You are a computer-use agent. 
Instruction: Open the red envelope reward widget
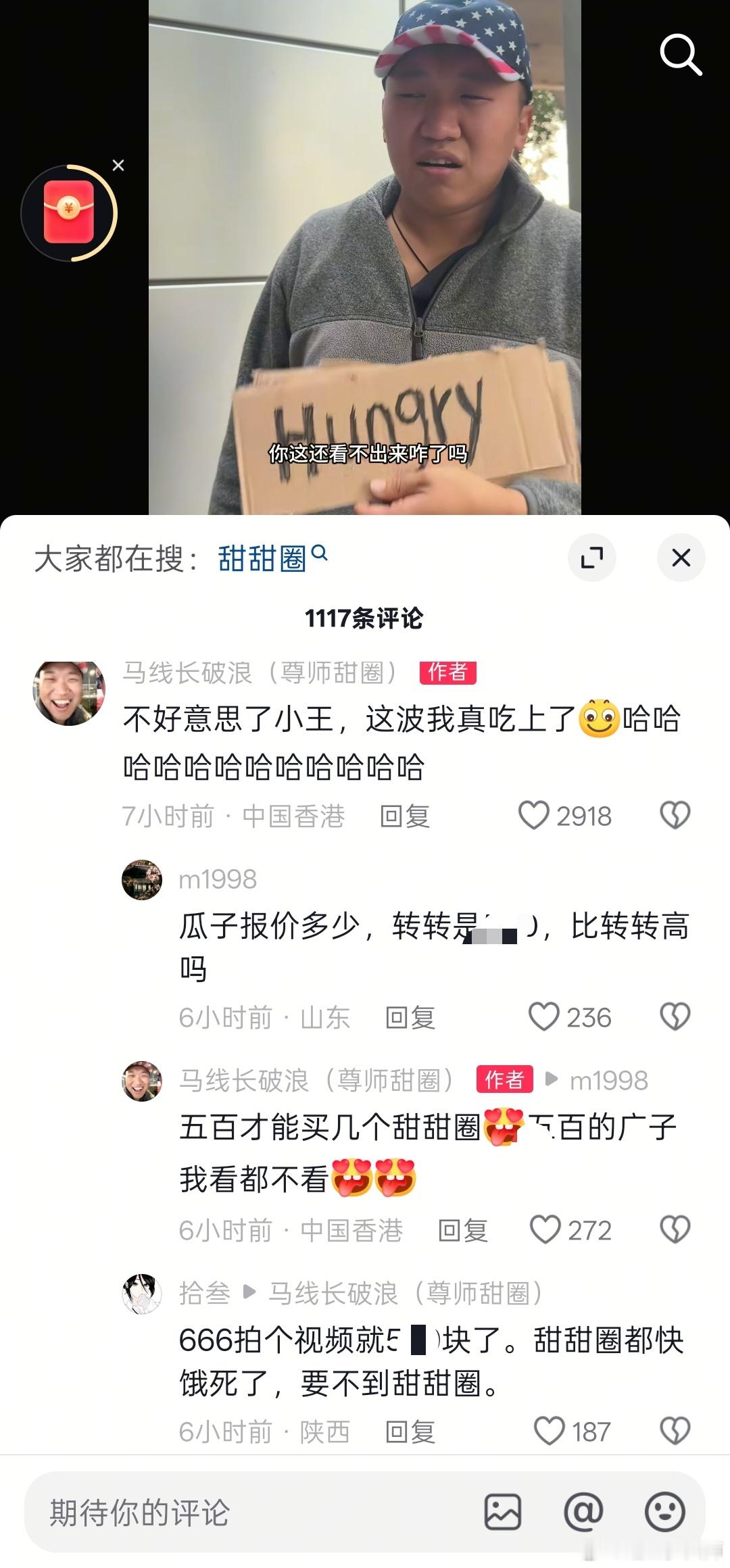[70, 210]
